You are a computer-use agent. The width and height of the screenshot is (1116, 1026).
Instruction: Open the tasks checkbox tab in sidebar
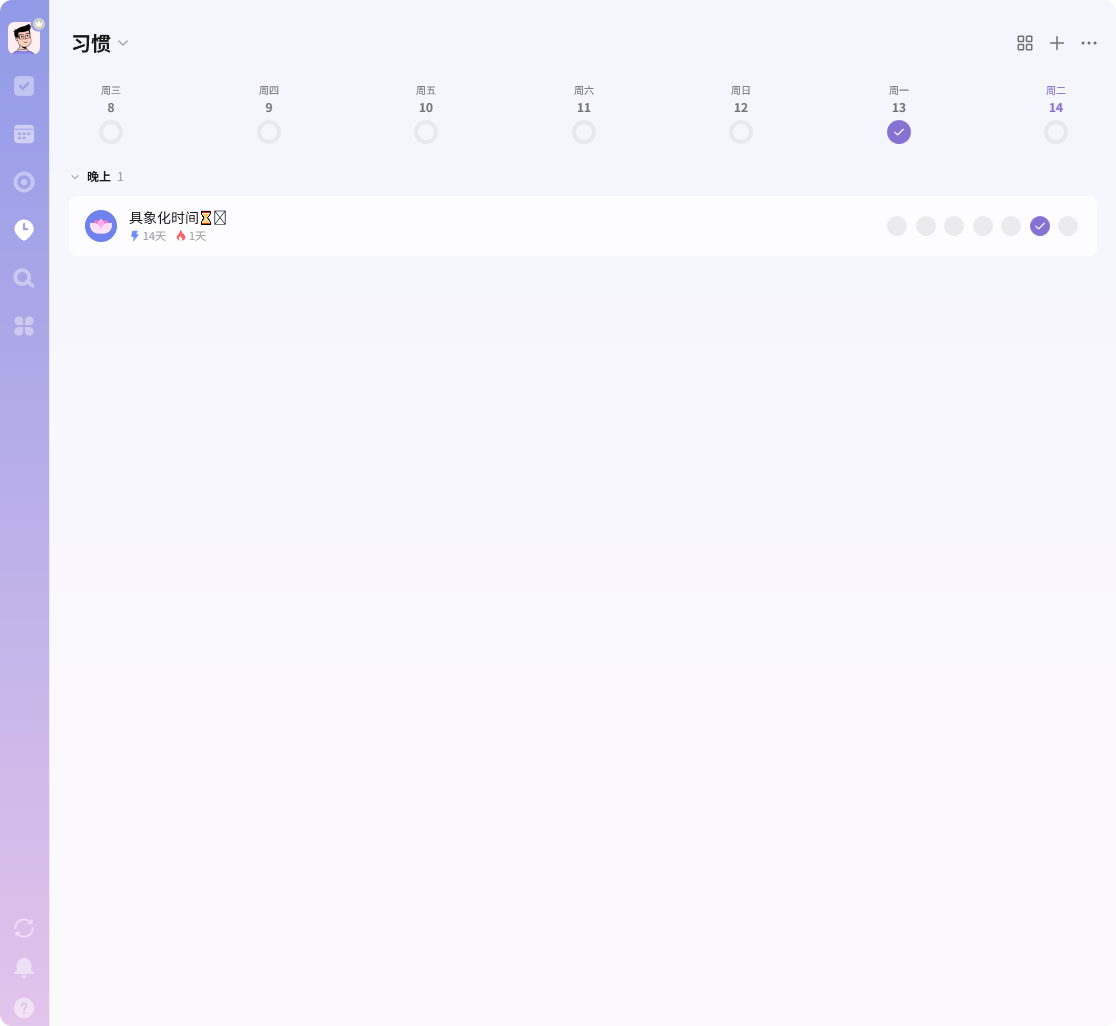click(24, 86)
